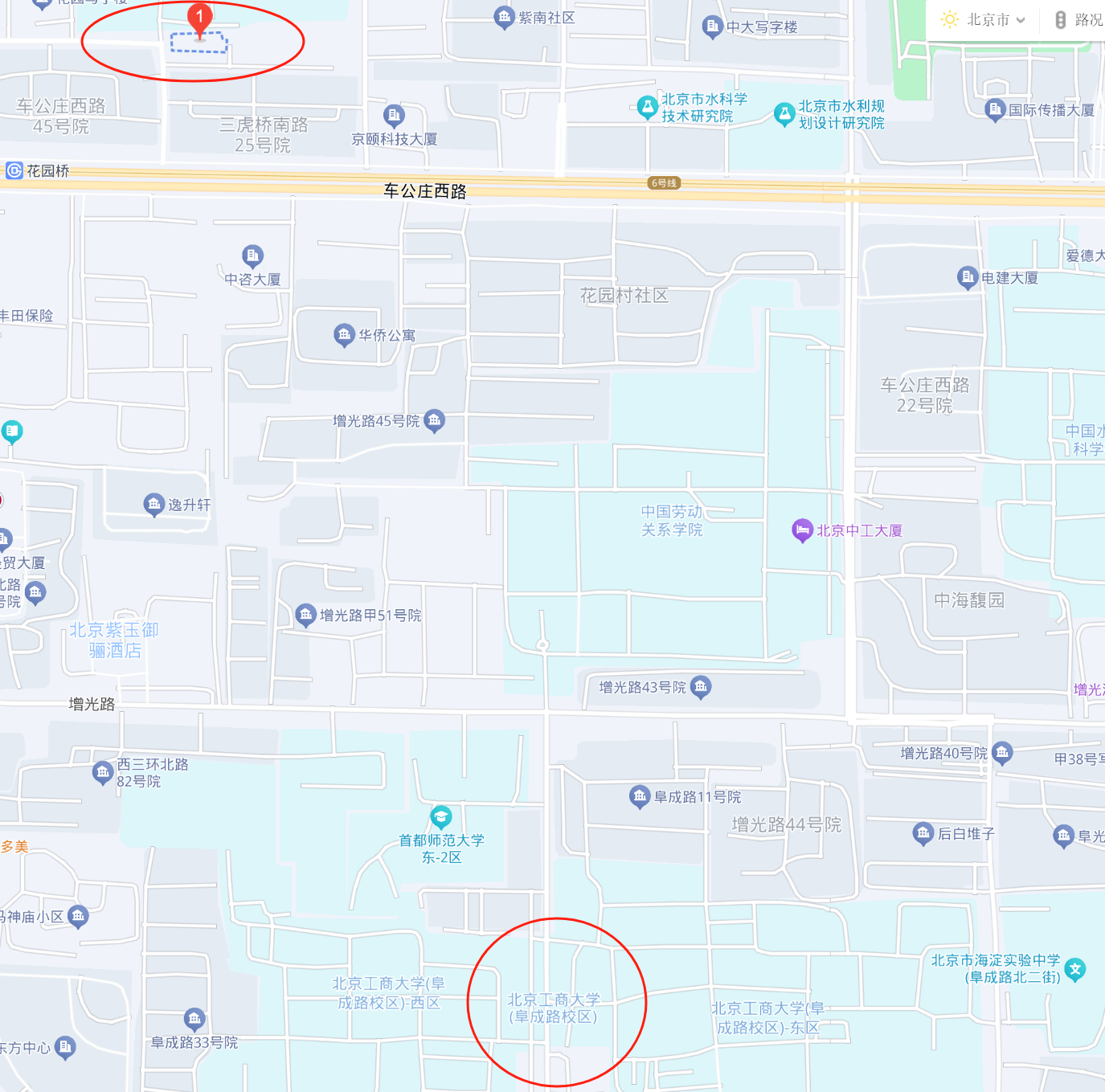This screenshot has height=1092, width=1105.
Task: Select the 北京中工大厦 hotel marker
Action: (801, 530)
